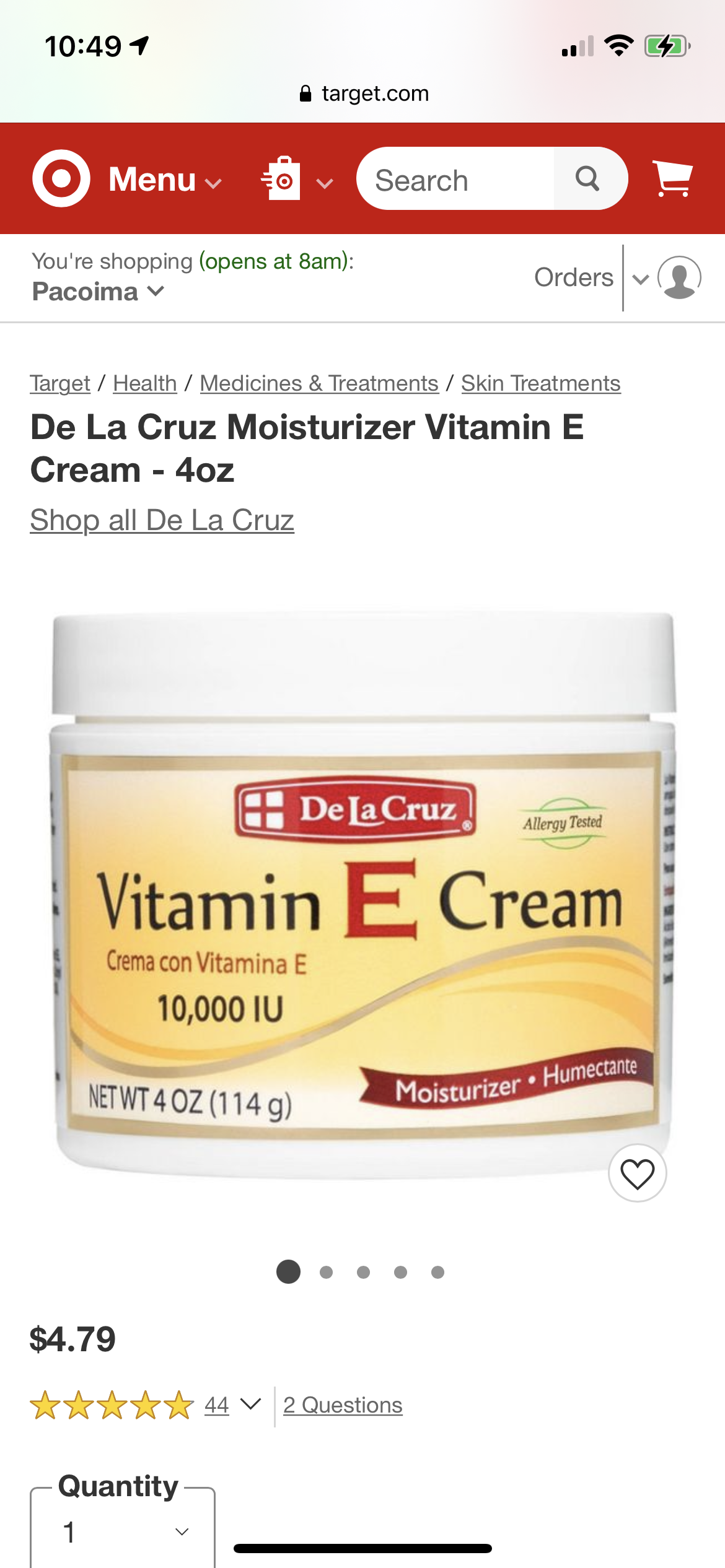Change the Pacoima store location
This screenshot has width=725, height=1568.
[x=98, y=292]
